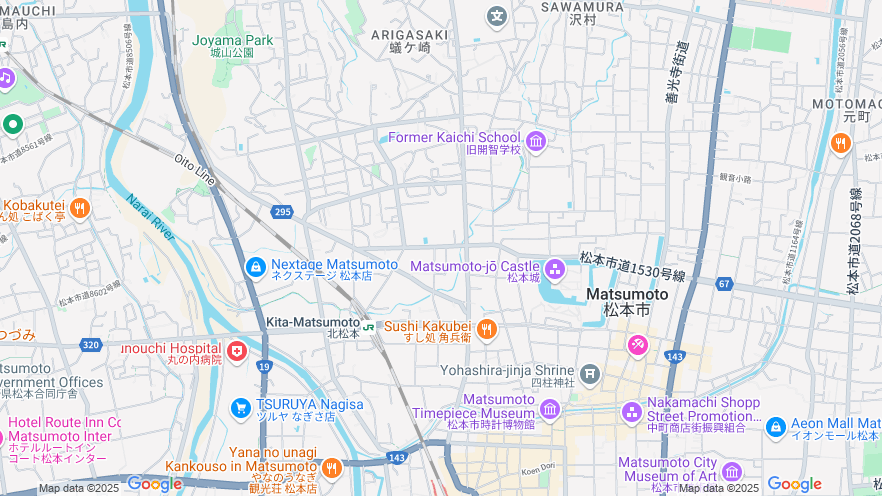Viewport: 882px width, 496px height.
Task: Select the Kita-Matsumoto station icon
Action: click(x=369, y=325)
